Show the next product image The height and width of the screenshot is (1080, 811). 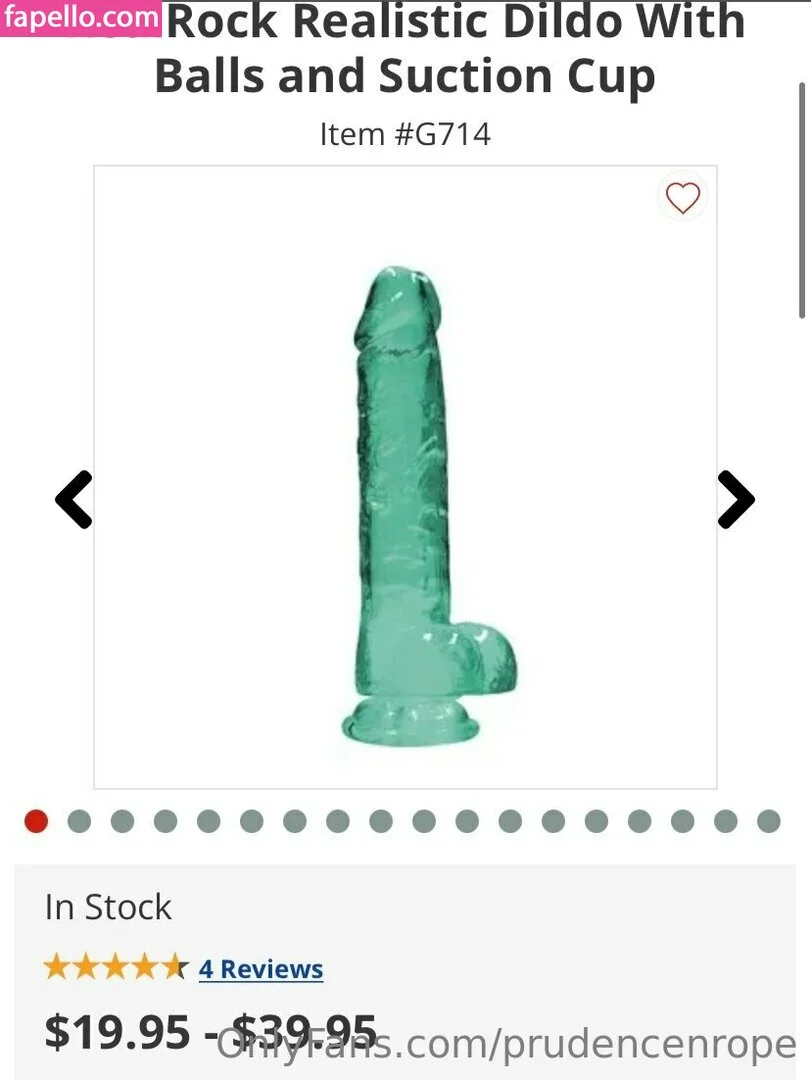[x=735, y=499]
